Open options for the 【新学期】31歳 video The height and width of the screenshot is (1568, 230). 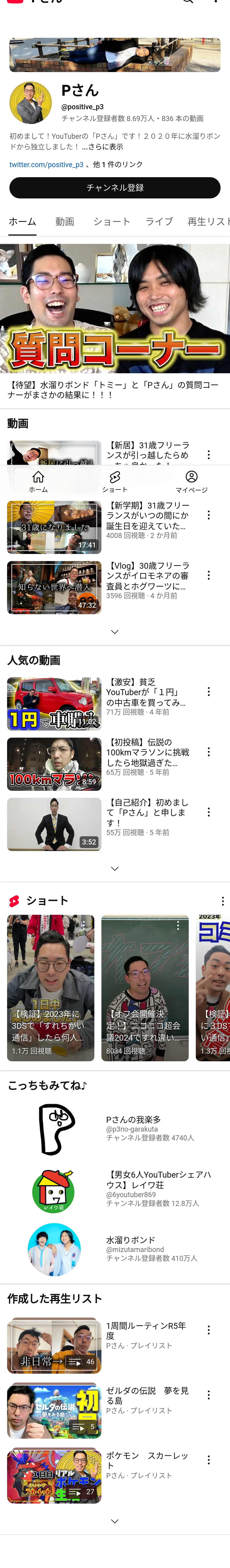click(x=209, y=515)
